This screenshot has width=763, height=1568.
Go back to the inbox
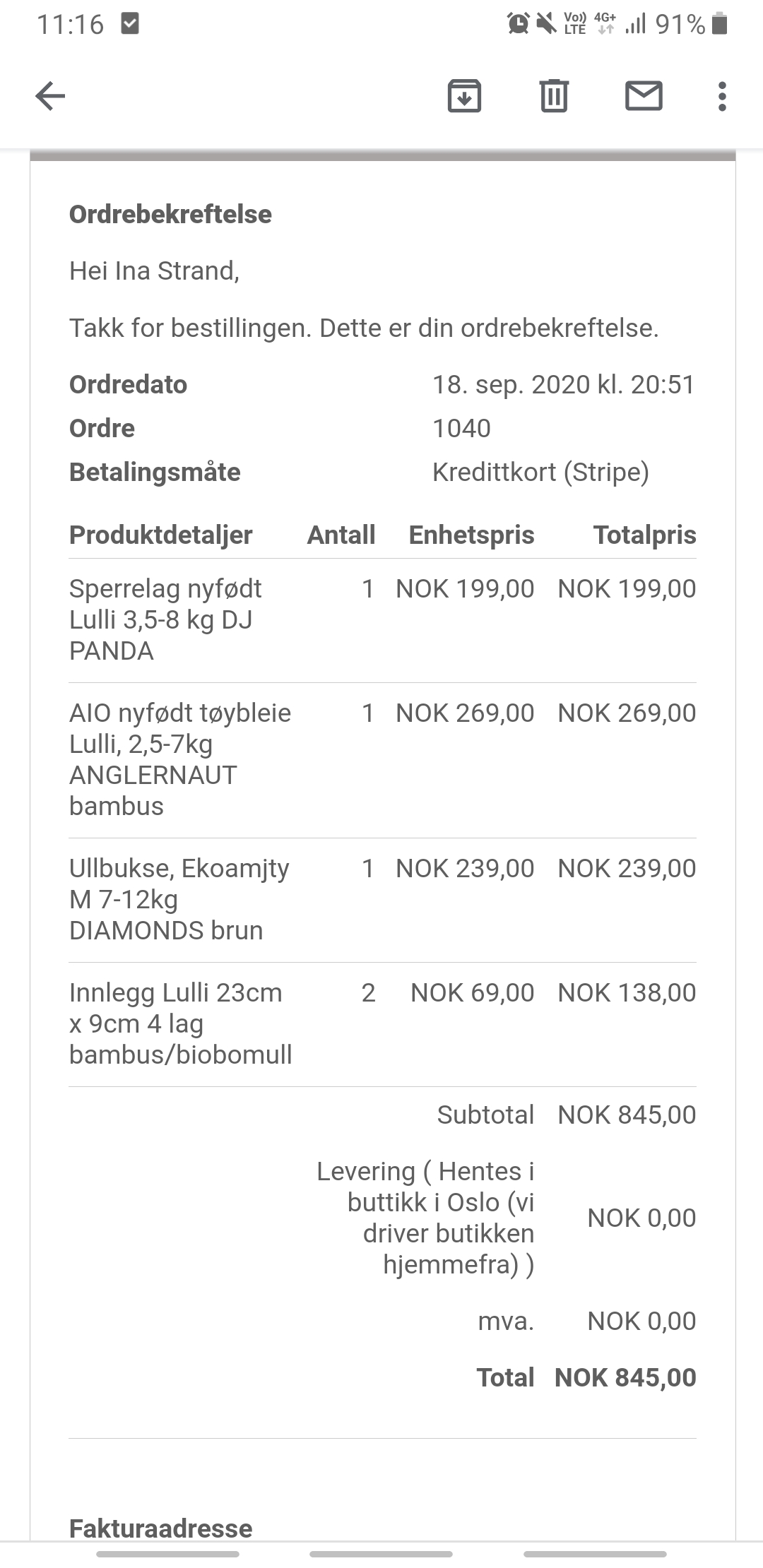pyautogui.click(x=50, y=96)
